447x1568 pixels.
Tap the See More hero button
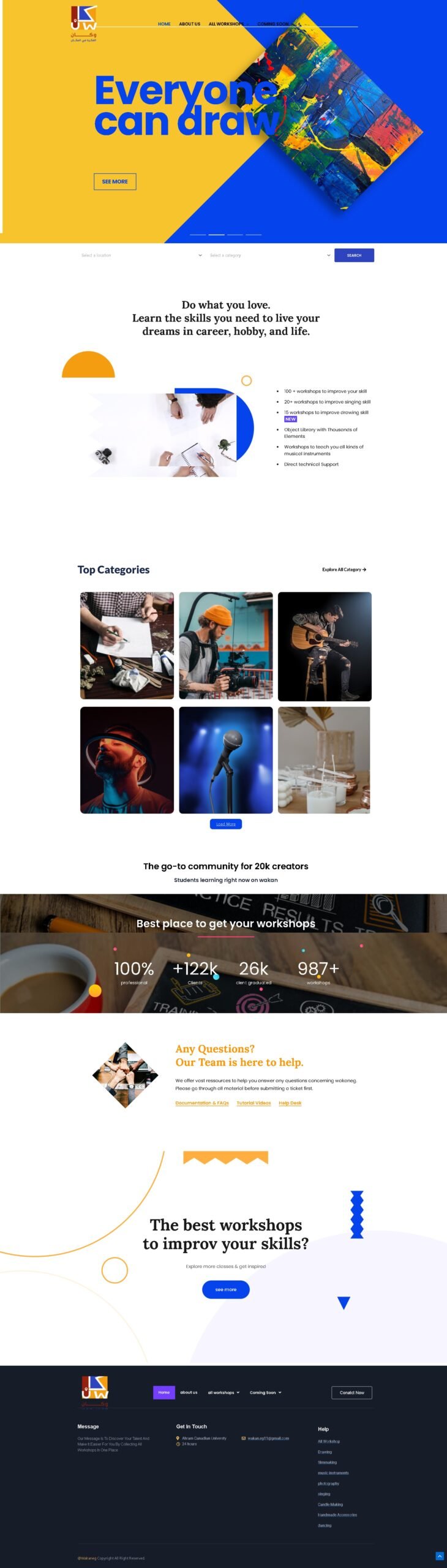[115, 181]
